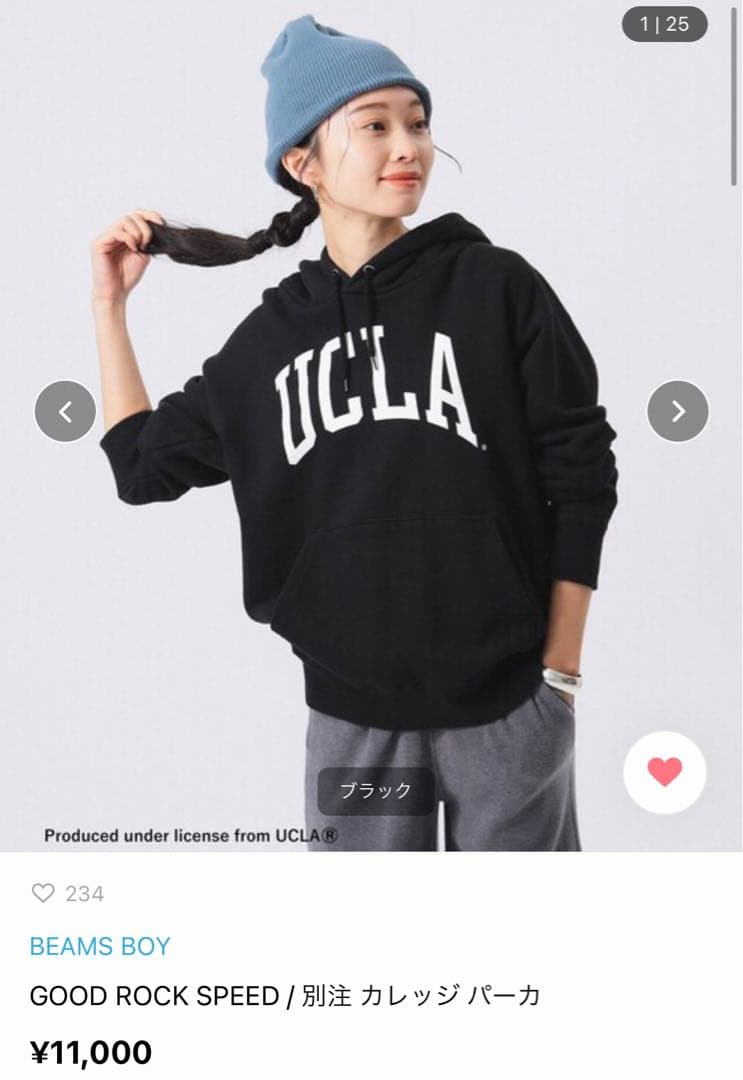Tap the heart to favorite this hoodie
Viewport: 743px width, 1080px height.
click(664, 772)
